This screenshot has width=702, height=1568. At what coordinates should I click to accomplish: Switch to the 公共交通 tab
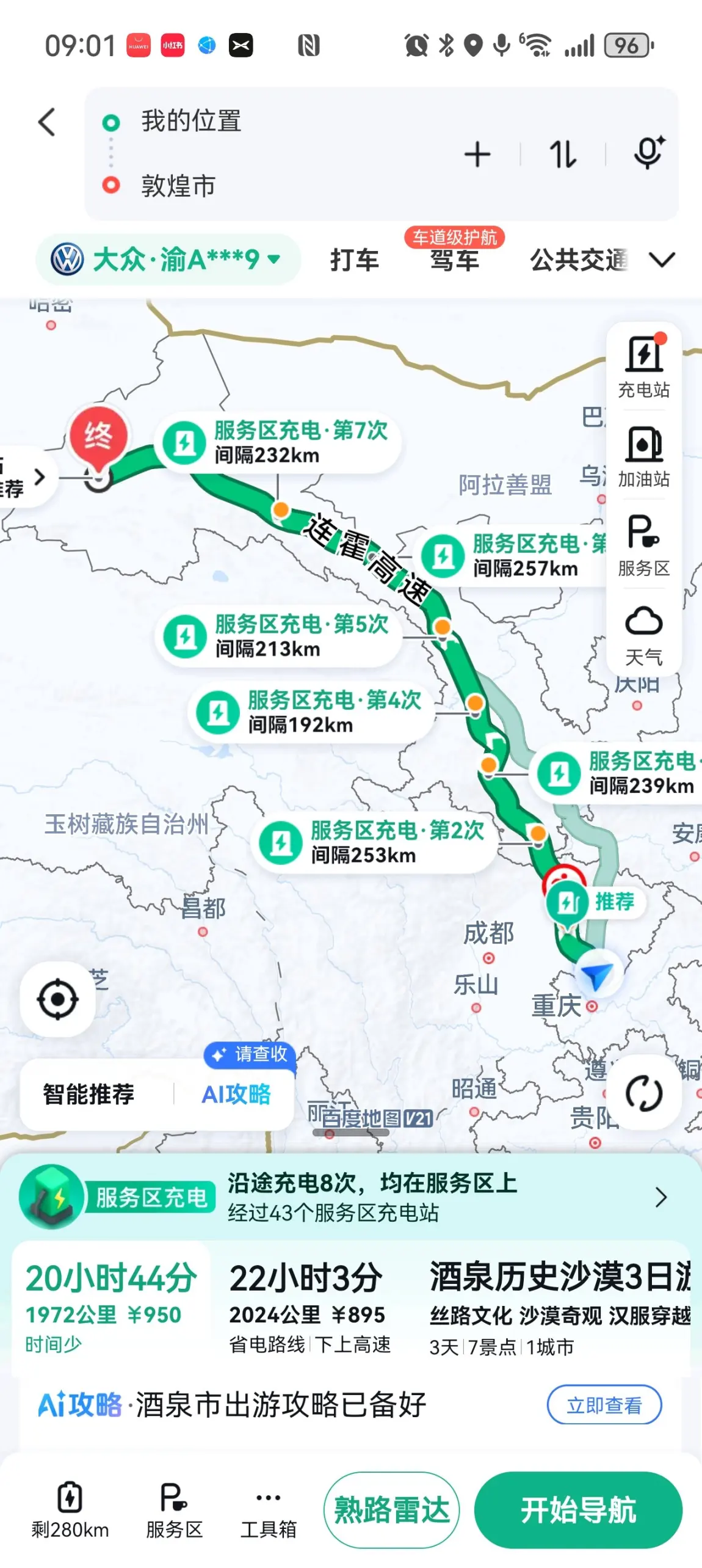(x=579, y=260)
